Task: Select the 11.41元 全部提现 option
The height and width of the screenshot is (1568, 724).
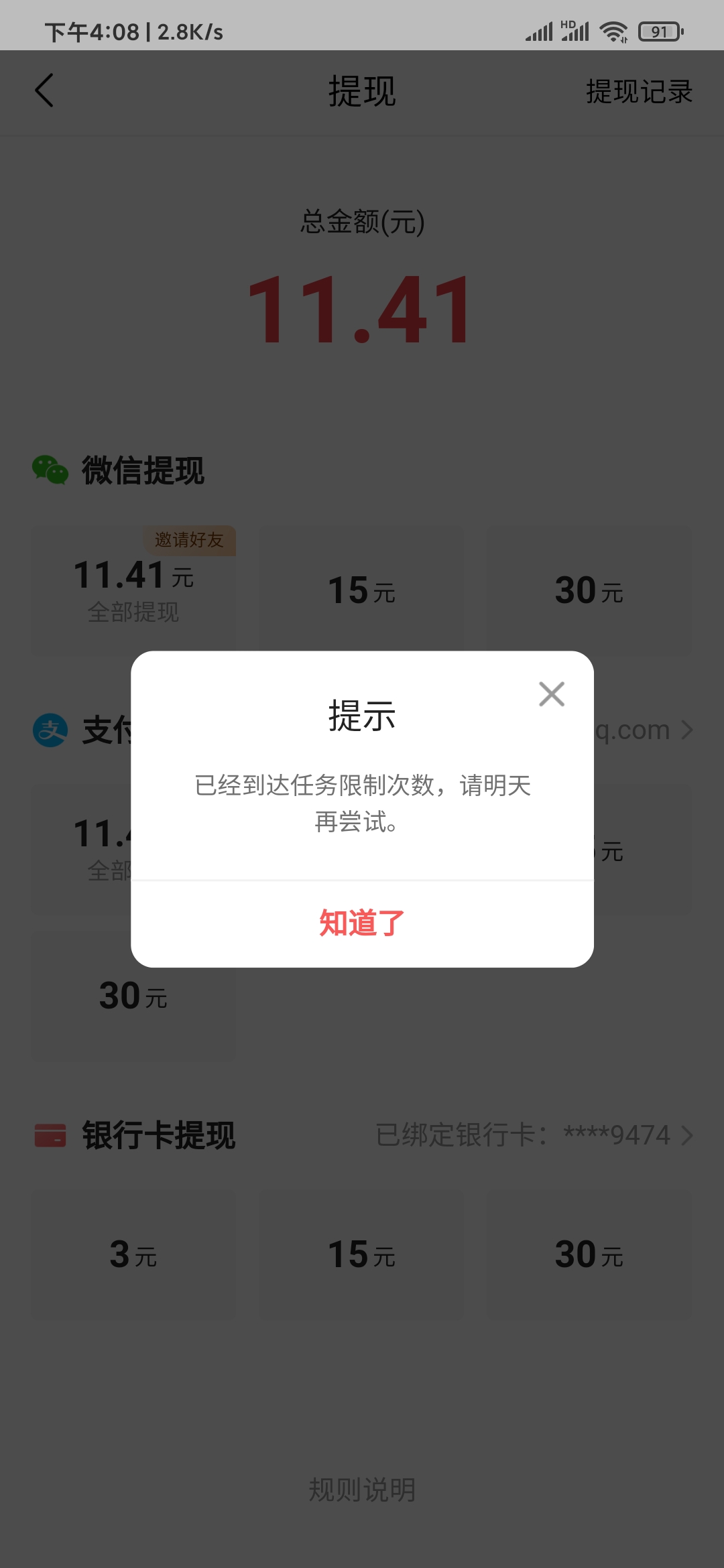Action: 133,590
